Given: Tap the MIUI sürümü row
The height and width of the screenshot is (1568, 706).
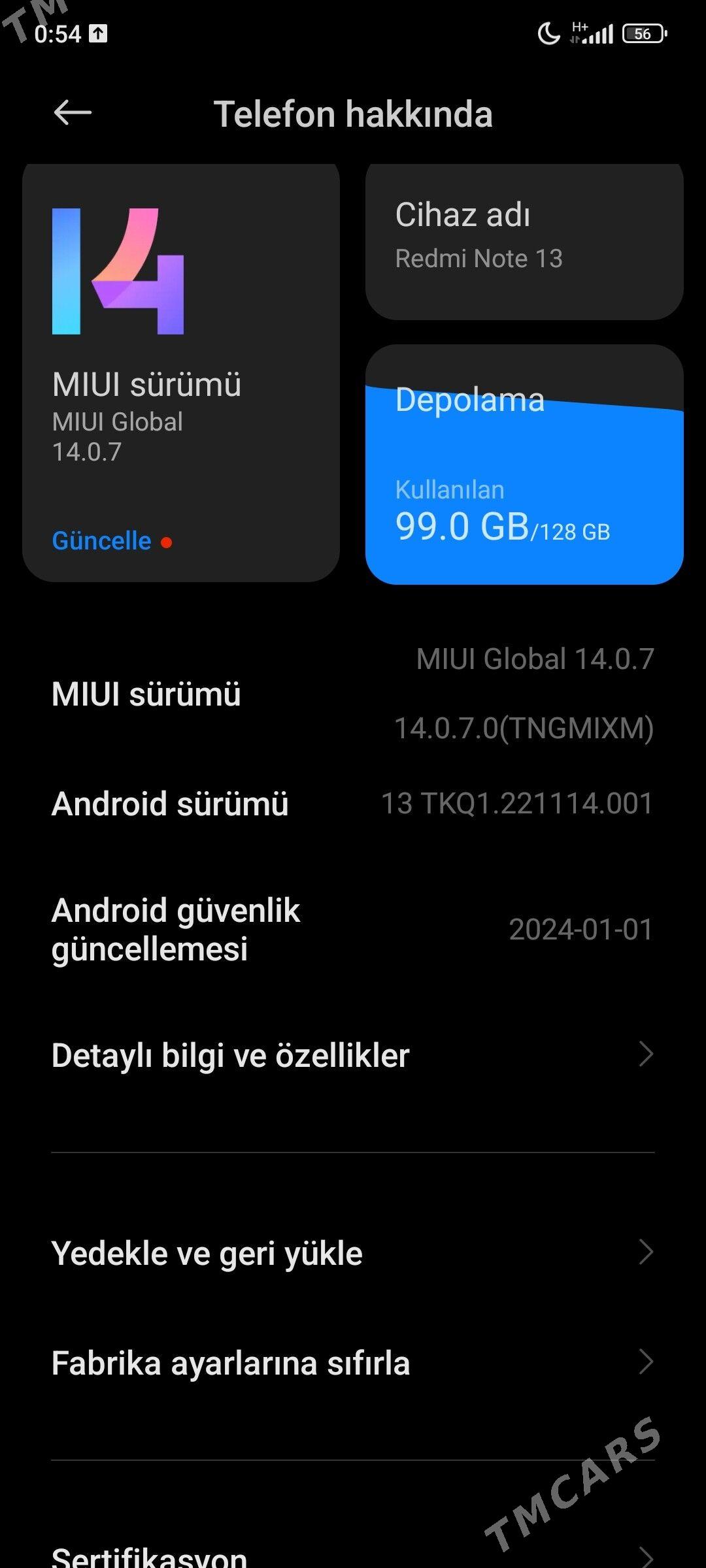Looking at the screenshot, I should [x=353, y=694].
